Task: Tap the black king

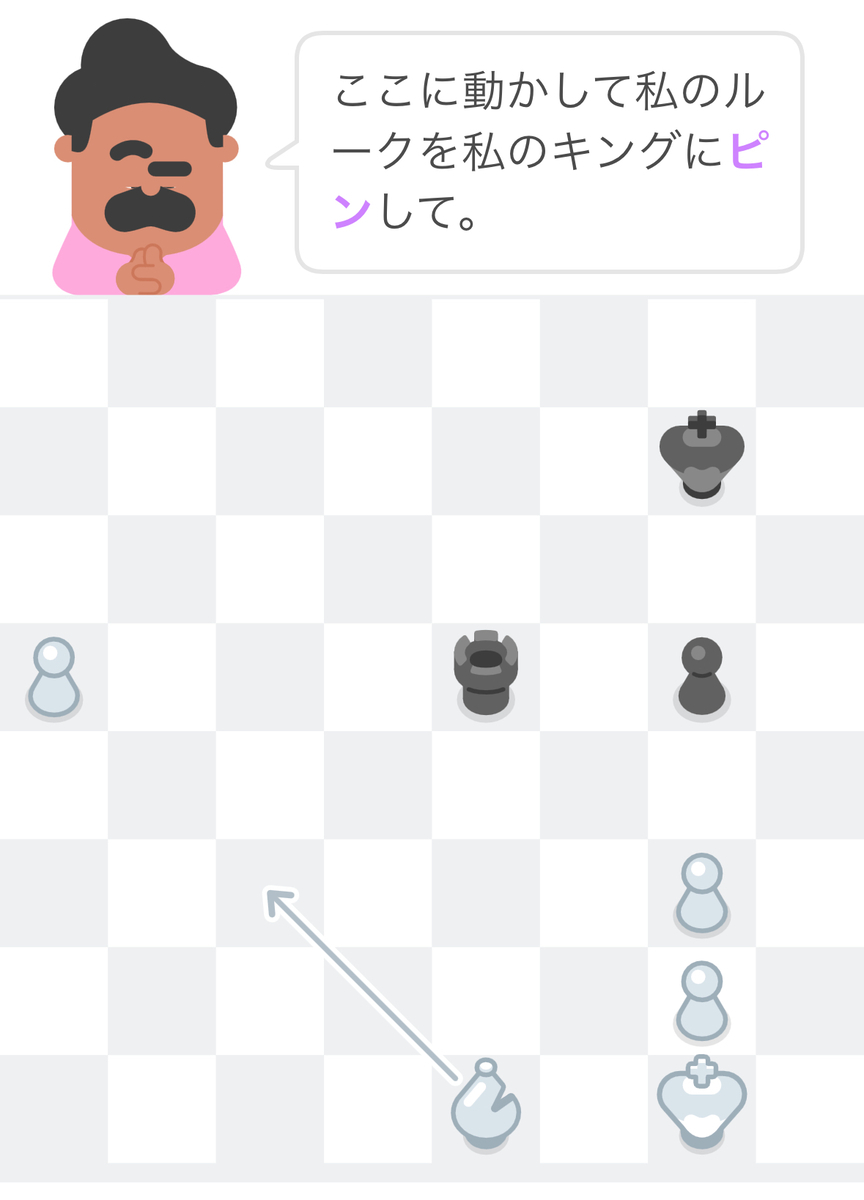Action: 702,456
